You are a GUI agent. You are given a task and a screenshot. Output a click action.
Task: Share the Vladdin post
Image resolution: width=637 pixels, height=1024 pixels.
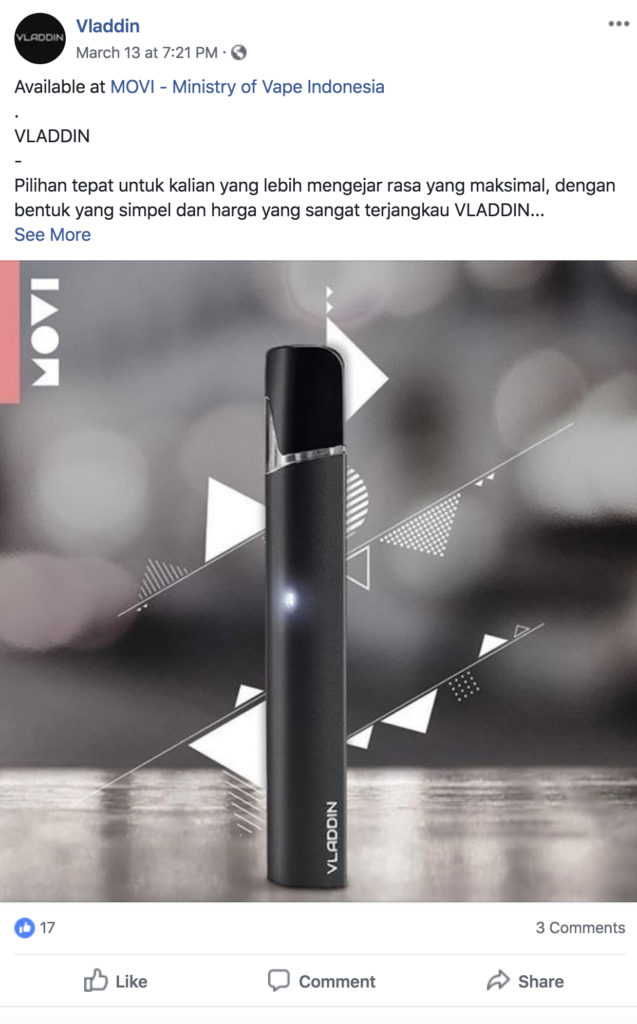tap(525, 981)
